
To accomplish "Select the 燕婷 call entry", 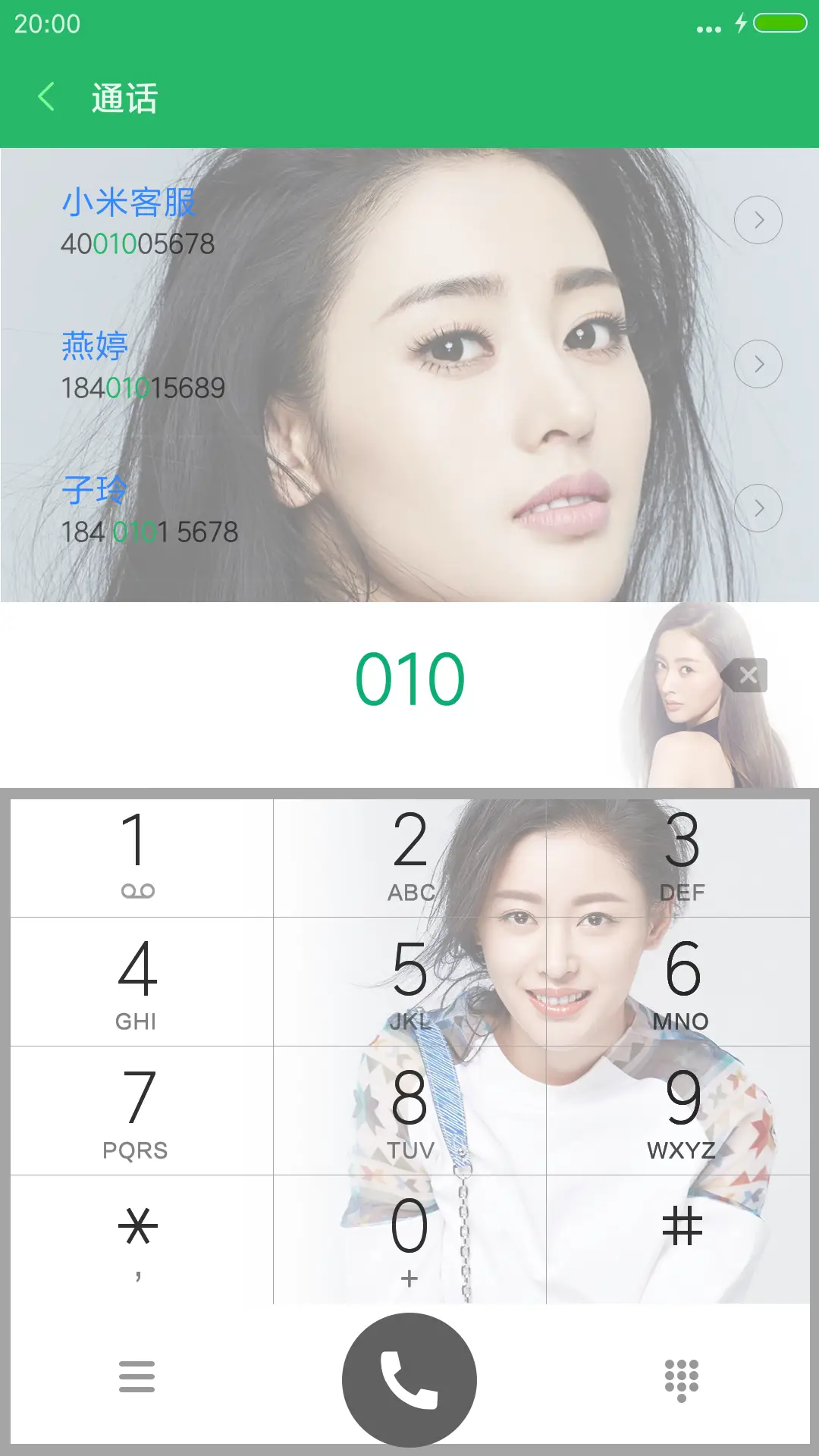I will [x=303, y=366].
